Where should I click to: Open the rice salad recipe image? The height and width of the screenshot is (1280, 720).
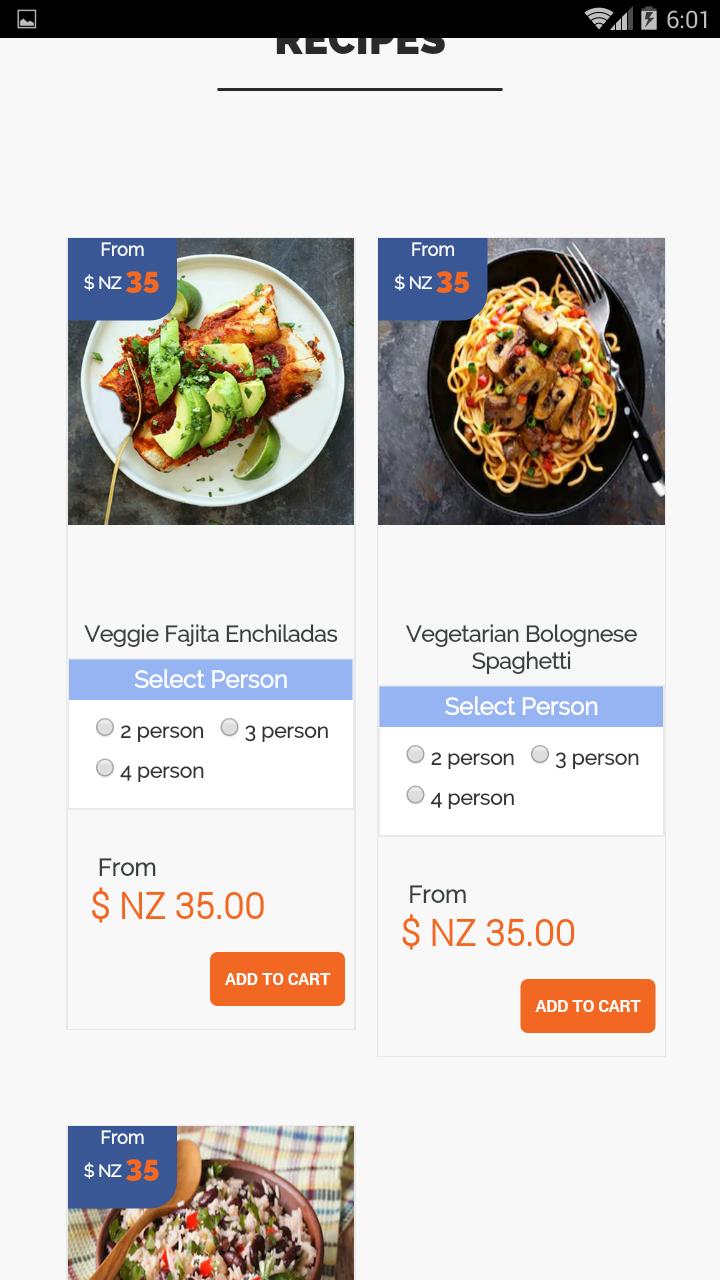[211, 1203]
